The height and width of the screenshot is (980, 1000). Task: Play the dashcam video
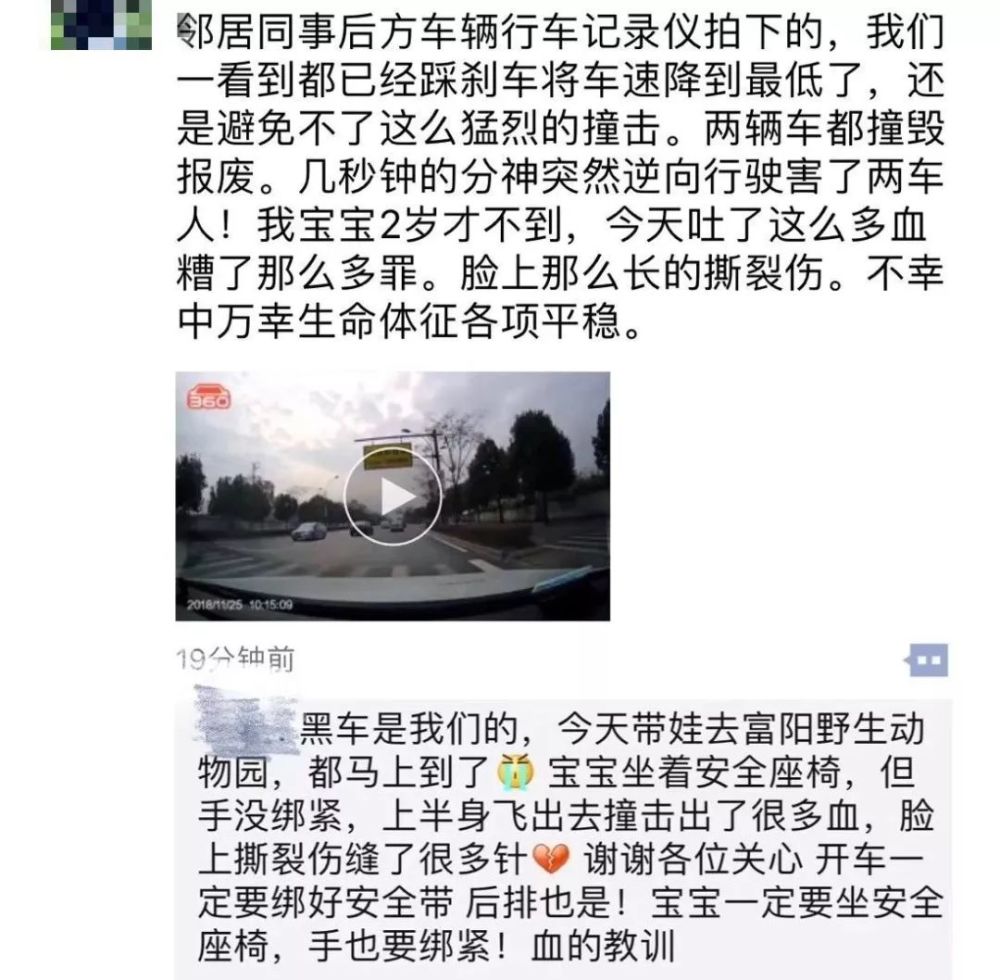392,496
